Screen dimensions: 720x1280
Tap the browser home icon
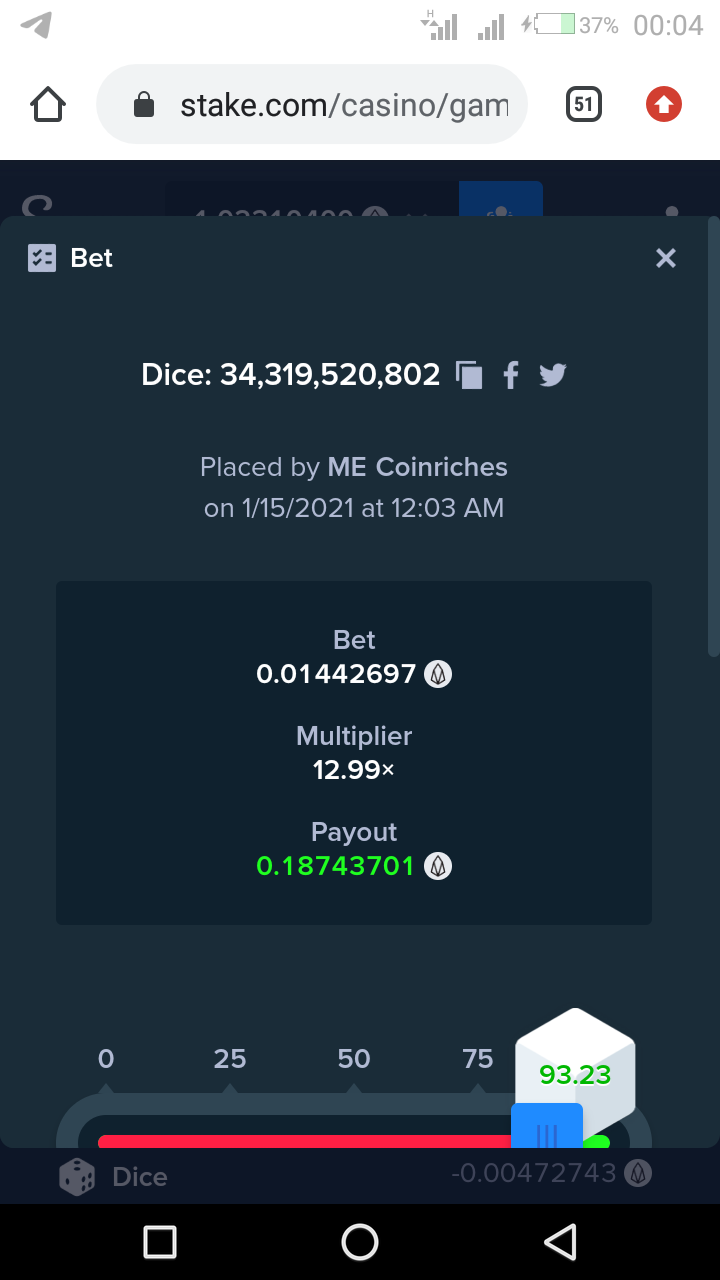coord(48,104)
